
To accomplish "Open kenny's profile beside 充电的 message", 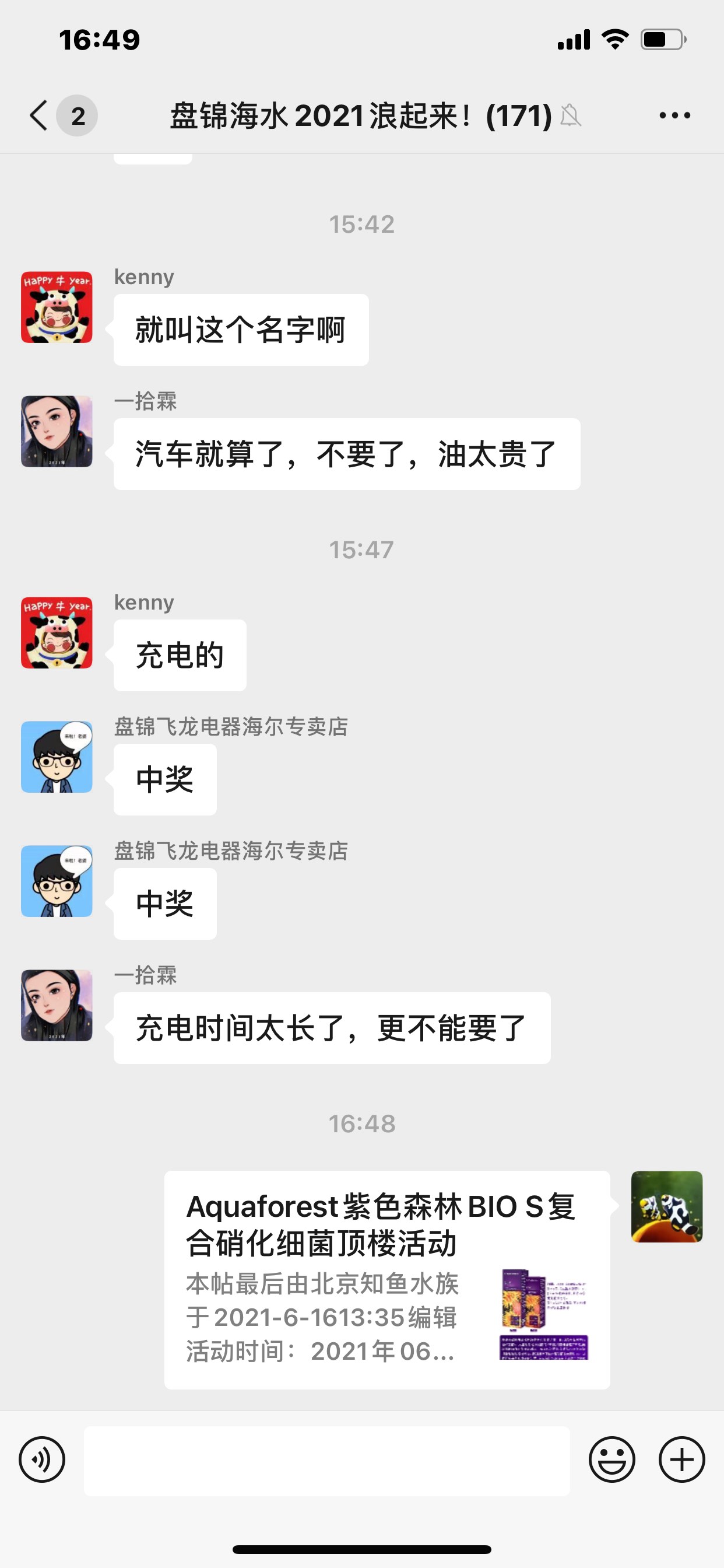I will tap(57, 632).
